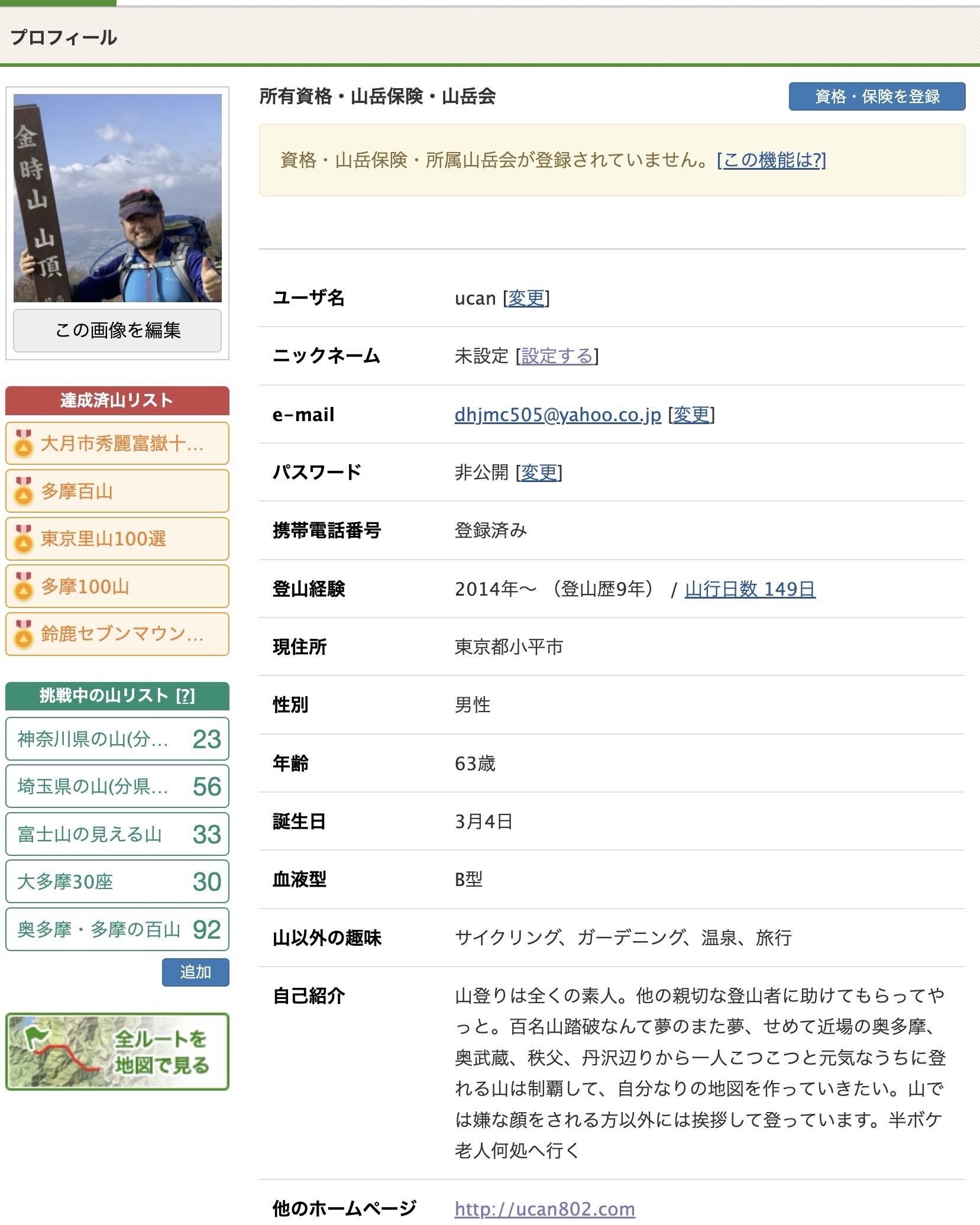Tap the 資格・保険を登録 button
This screenshot has width=980, height=1225.
click(876, 96)
